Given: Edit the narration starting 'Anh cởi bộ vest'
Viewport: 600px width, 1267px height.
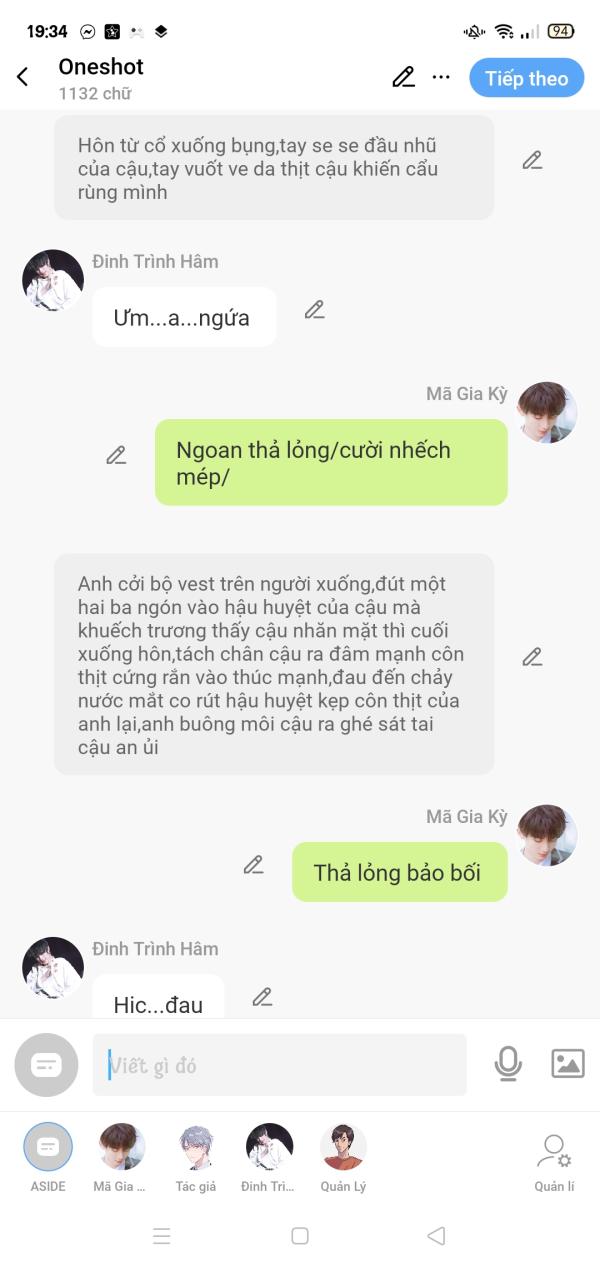Looking at the screenshot, I should click(x=532, y=657).
